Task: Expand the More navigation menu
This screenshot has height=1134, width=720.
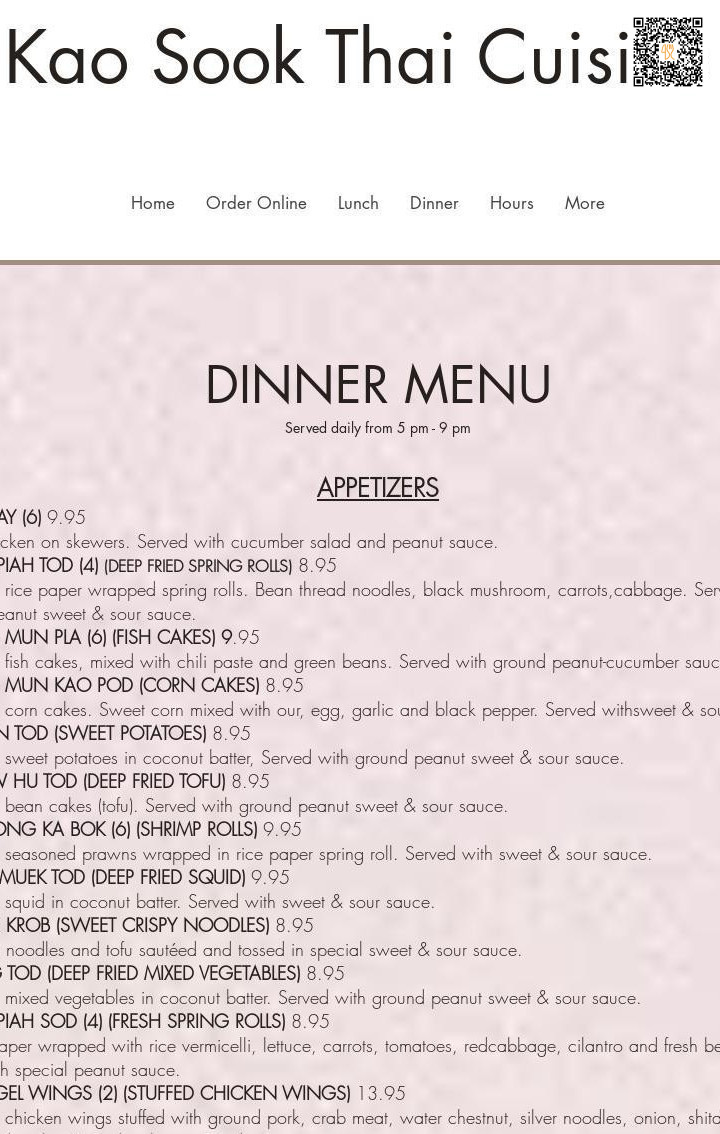Action: click(x=584, y=203)
